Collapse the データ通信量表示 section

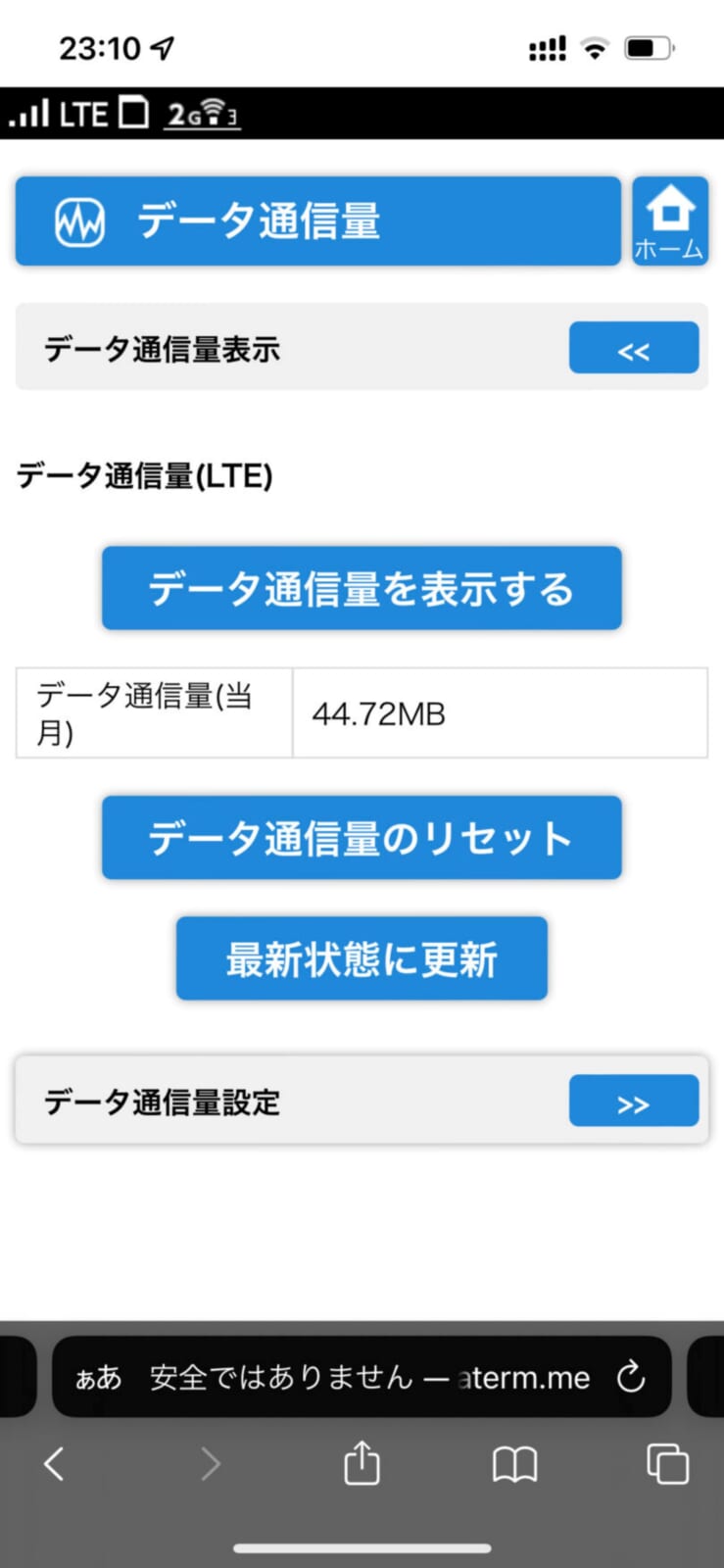[633, 348]
